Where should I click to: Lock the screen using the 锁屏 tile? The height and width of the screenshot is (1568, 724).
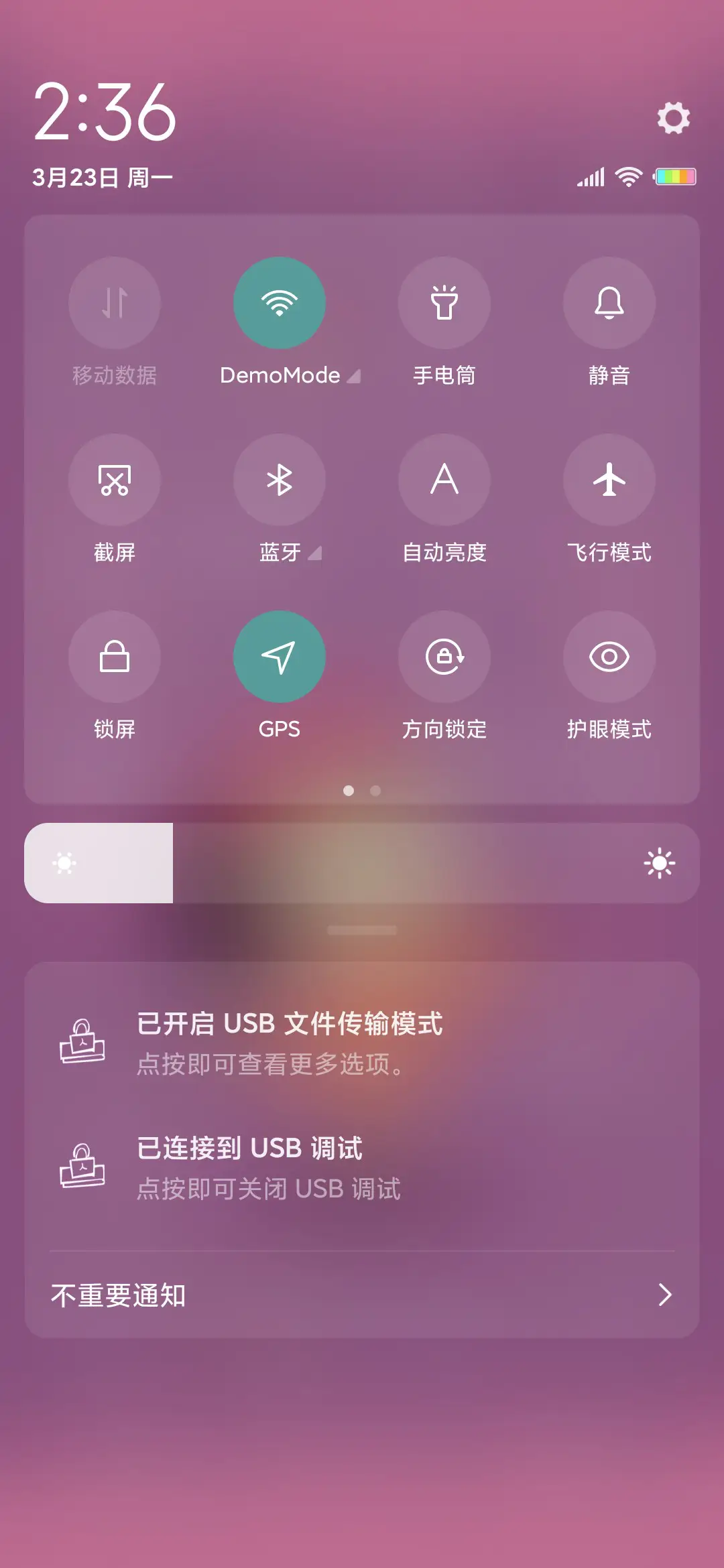[115, 657]
